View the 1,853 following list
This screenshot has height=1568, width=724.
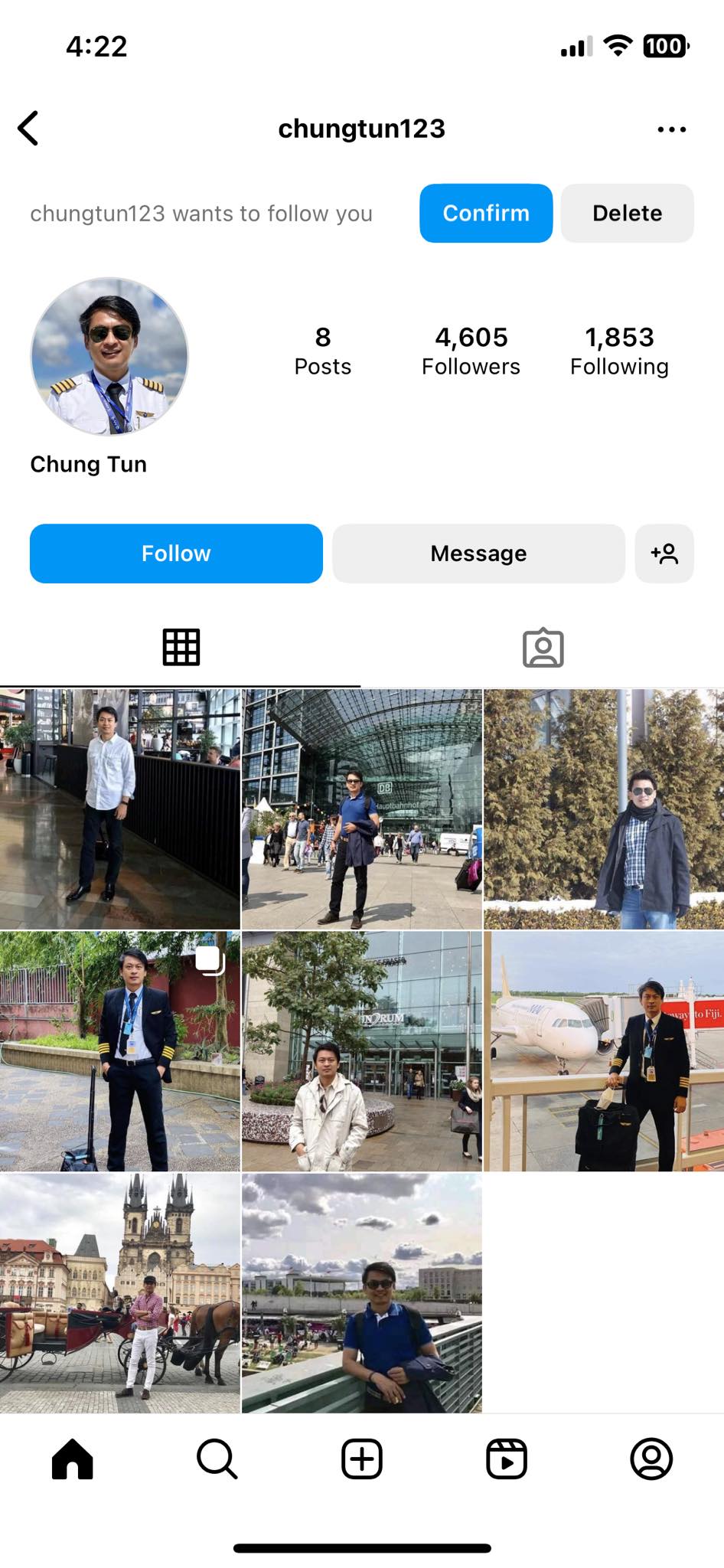[619, 351]
